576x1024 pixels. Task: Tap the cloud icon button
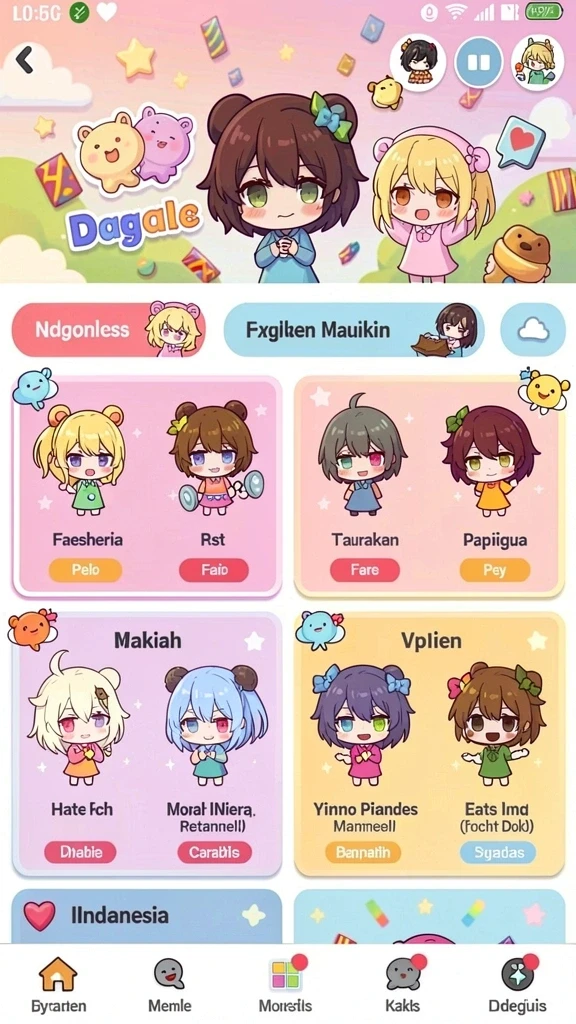533,330
